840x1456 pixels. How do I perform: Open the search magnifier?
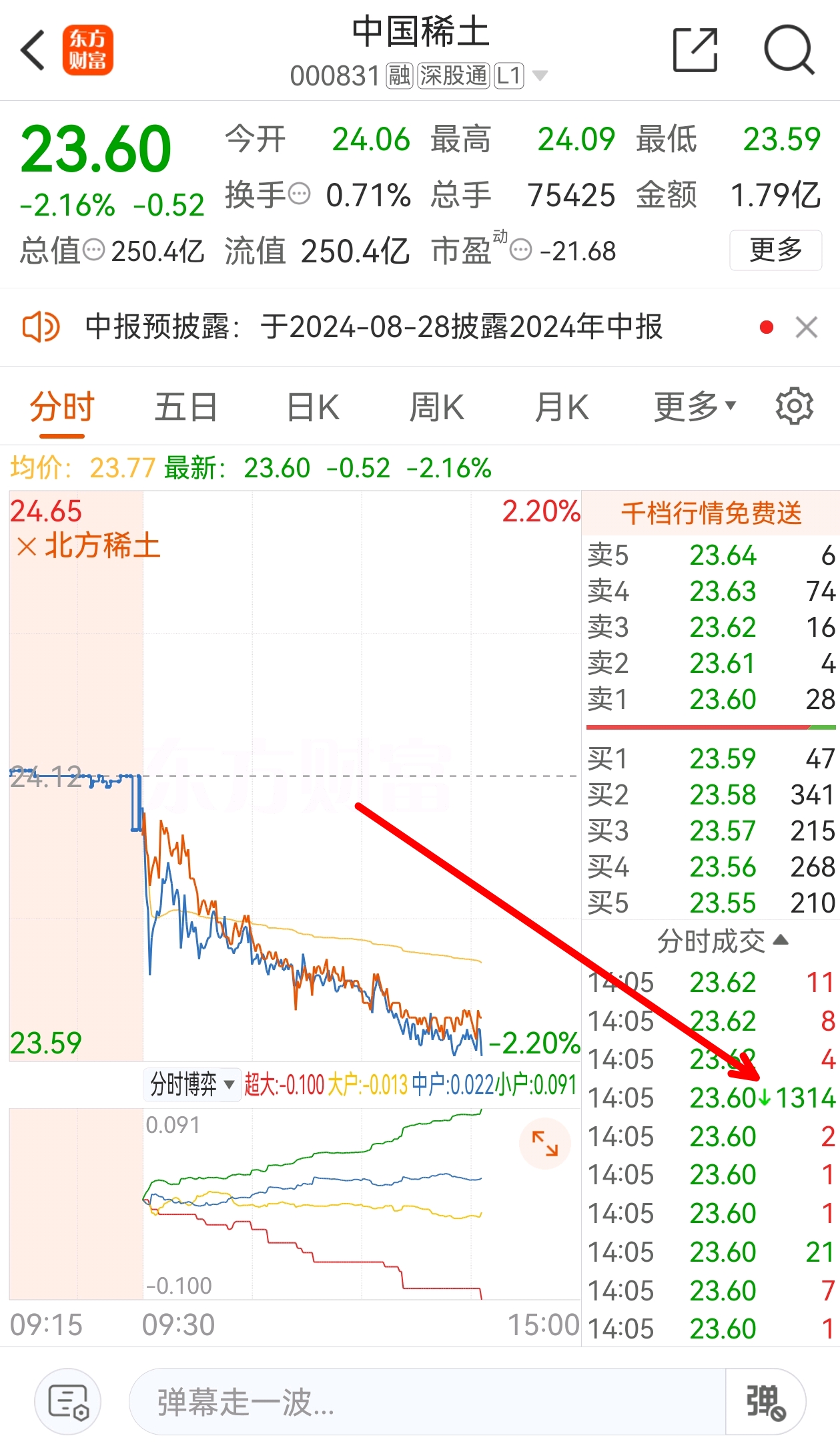point(789,50)
